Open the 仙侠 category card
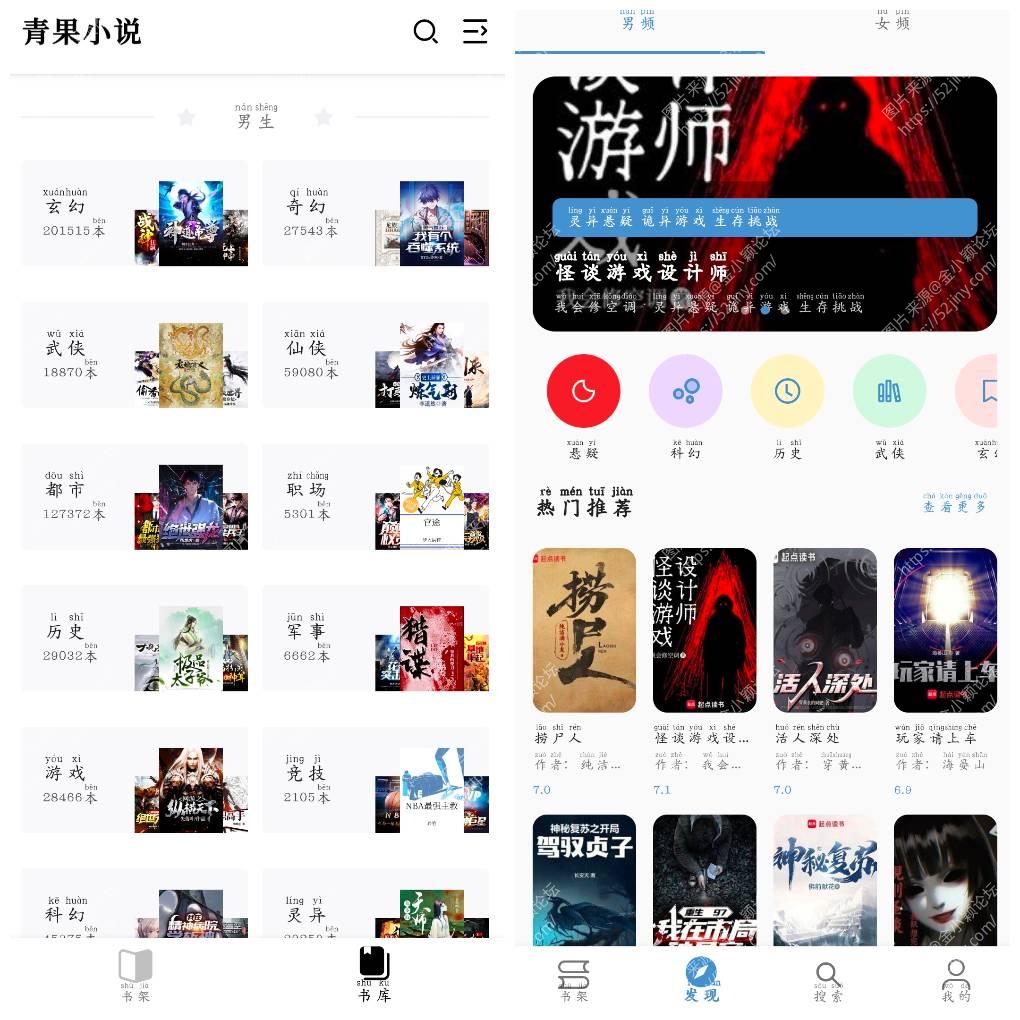The width and height of the screenshot is (1020, 1020). coord(375,355)
